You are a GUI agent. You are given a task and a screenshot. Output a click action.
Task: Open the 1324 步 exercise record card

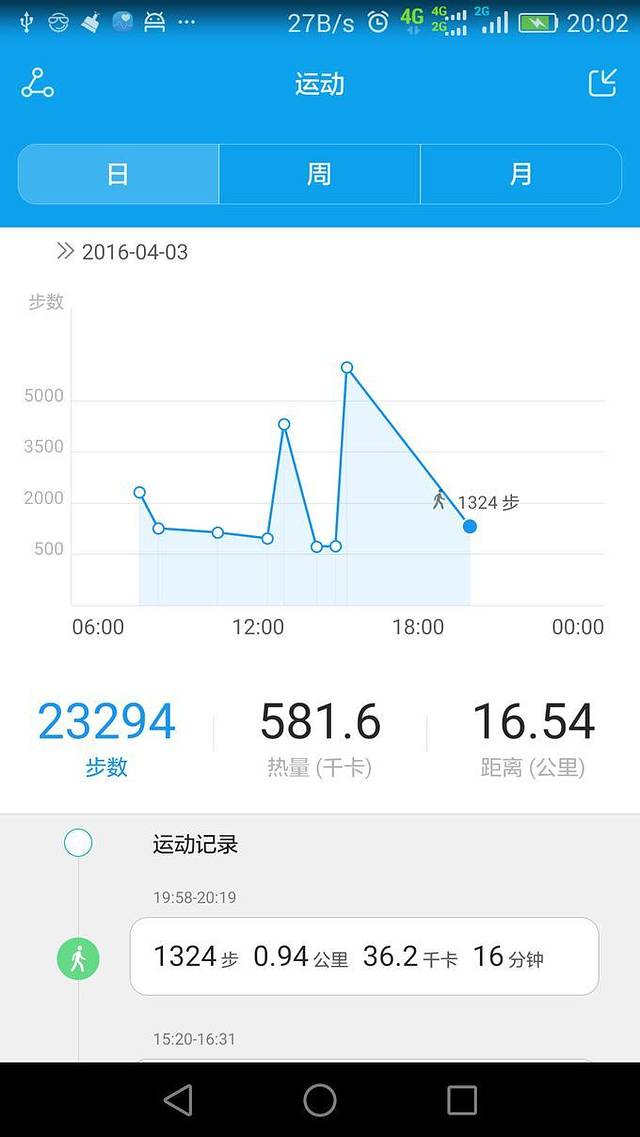364,957
